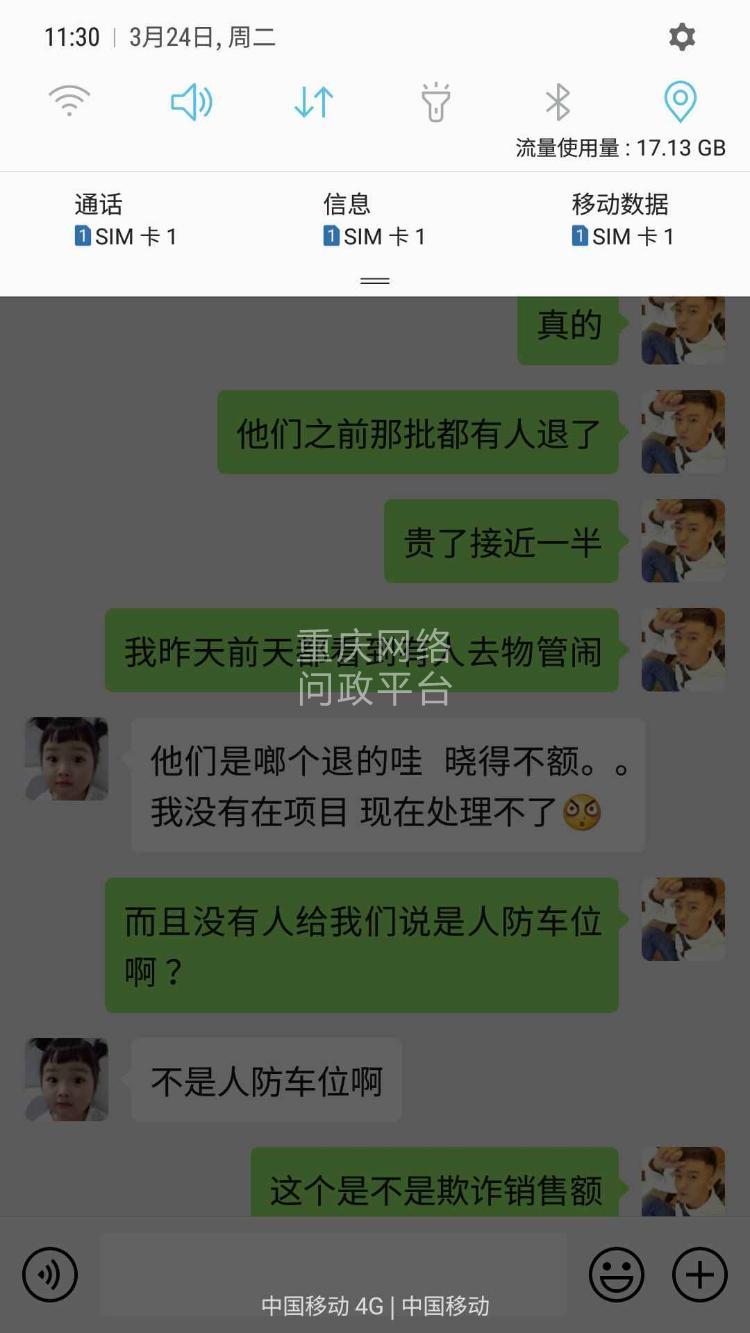Select SIM card for 移动数据
This screenshot has width=750, height=1333.
point(622,220)
